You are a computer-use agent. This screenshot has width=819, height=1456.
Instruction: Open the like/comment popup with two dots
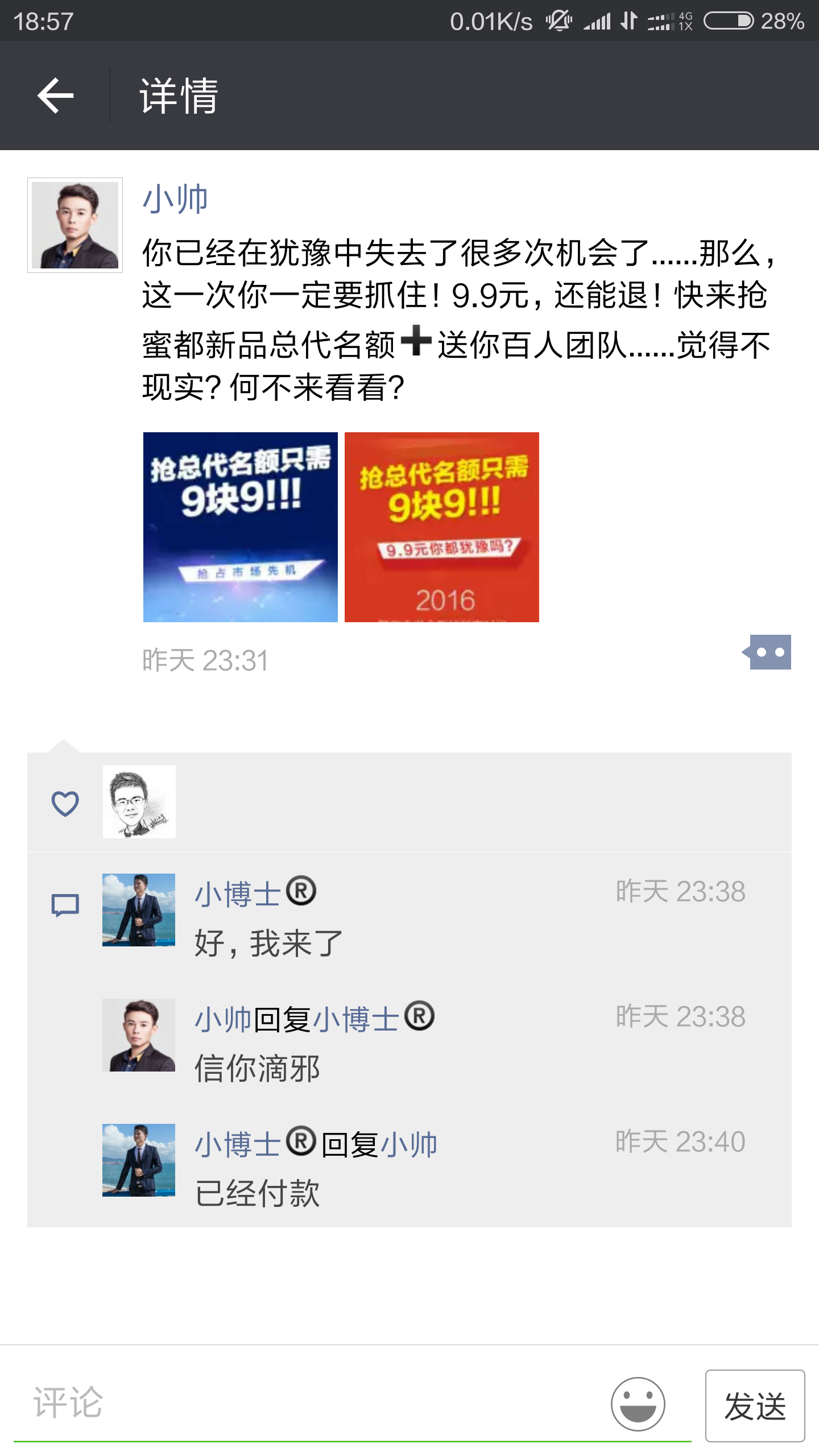(767, 652)
